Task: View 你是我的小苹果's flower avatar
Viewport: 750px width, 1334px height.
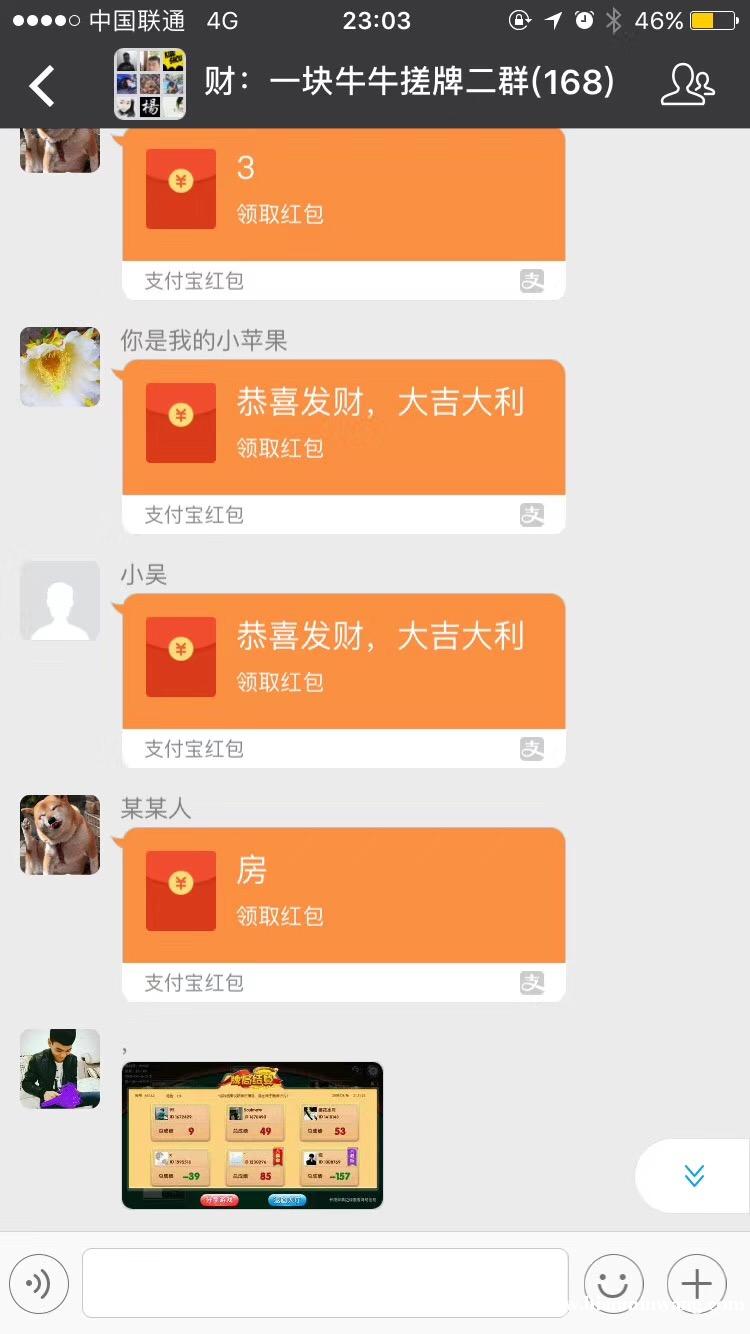Action: [x=60, y=366]
